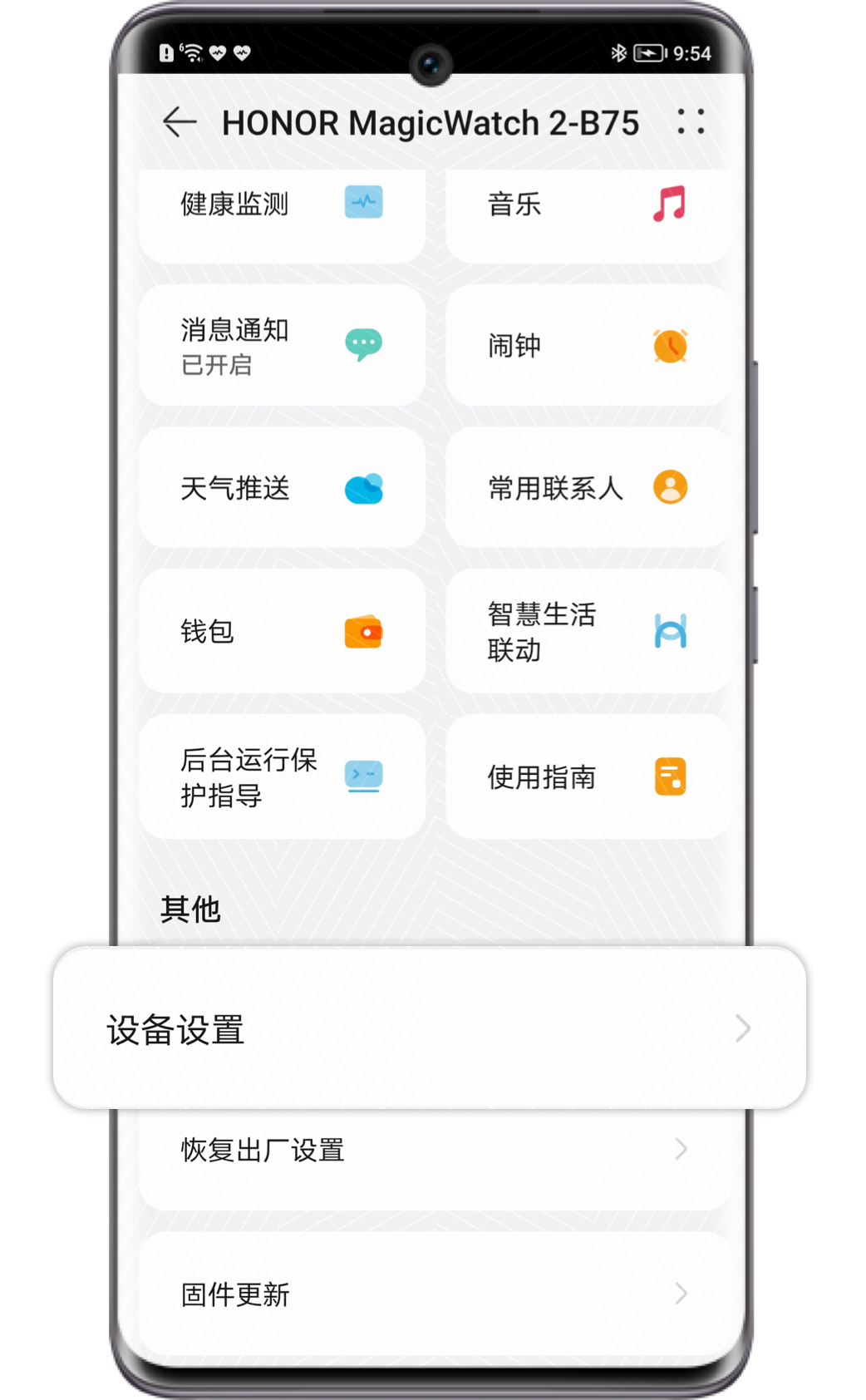Image resolution: width=866 pixels, height=1400 pixels.
Task: Open 设备设置
Action: click(429, 1029)
